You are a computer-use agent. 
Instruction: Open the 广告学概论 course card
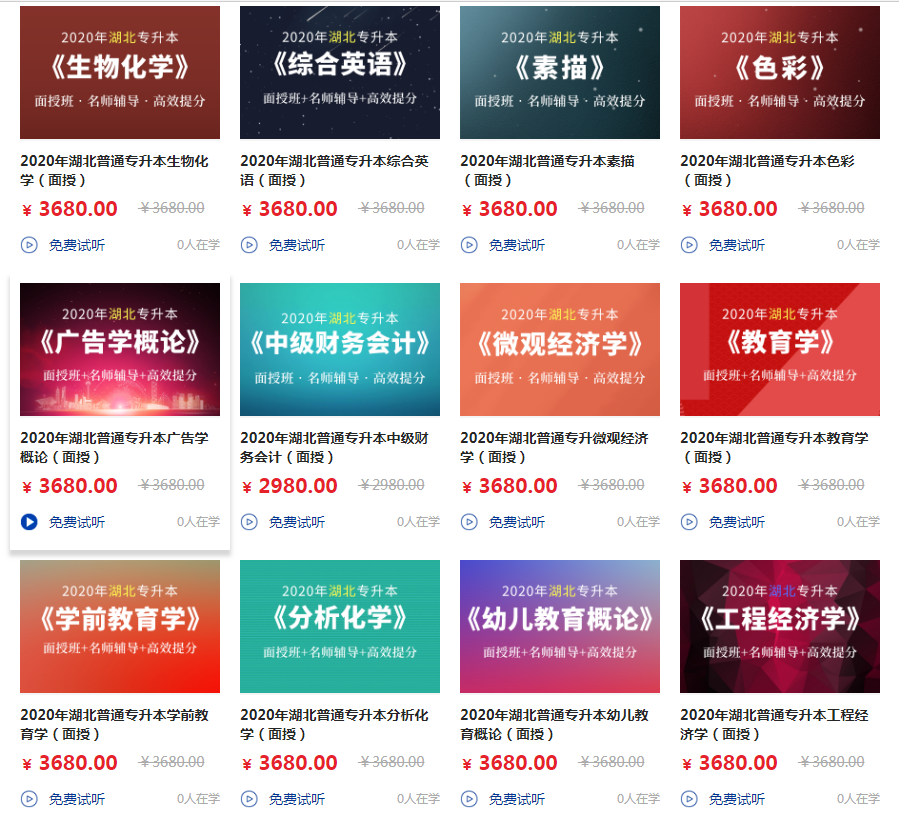(x=120, y=349)
